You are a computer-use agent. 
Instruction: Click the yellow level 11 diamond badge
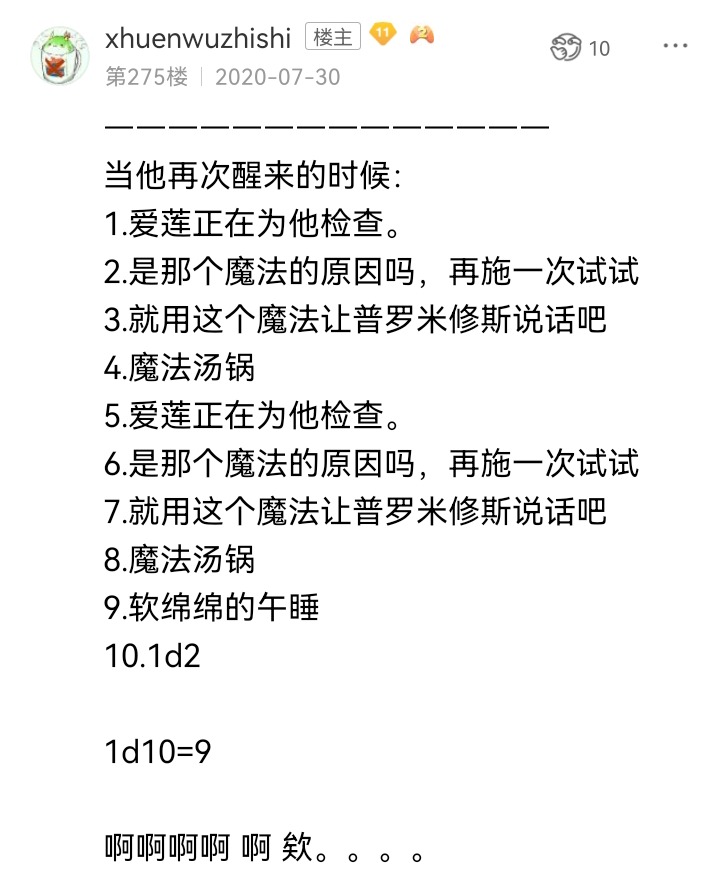(x=379, y=33)
